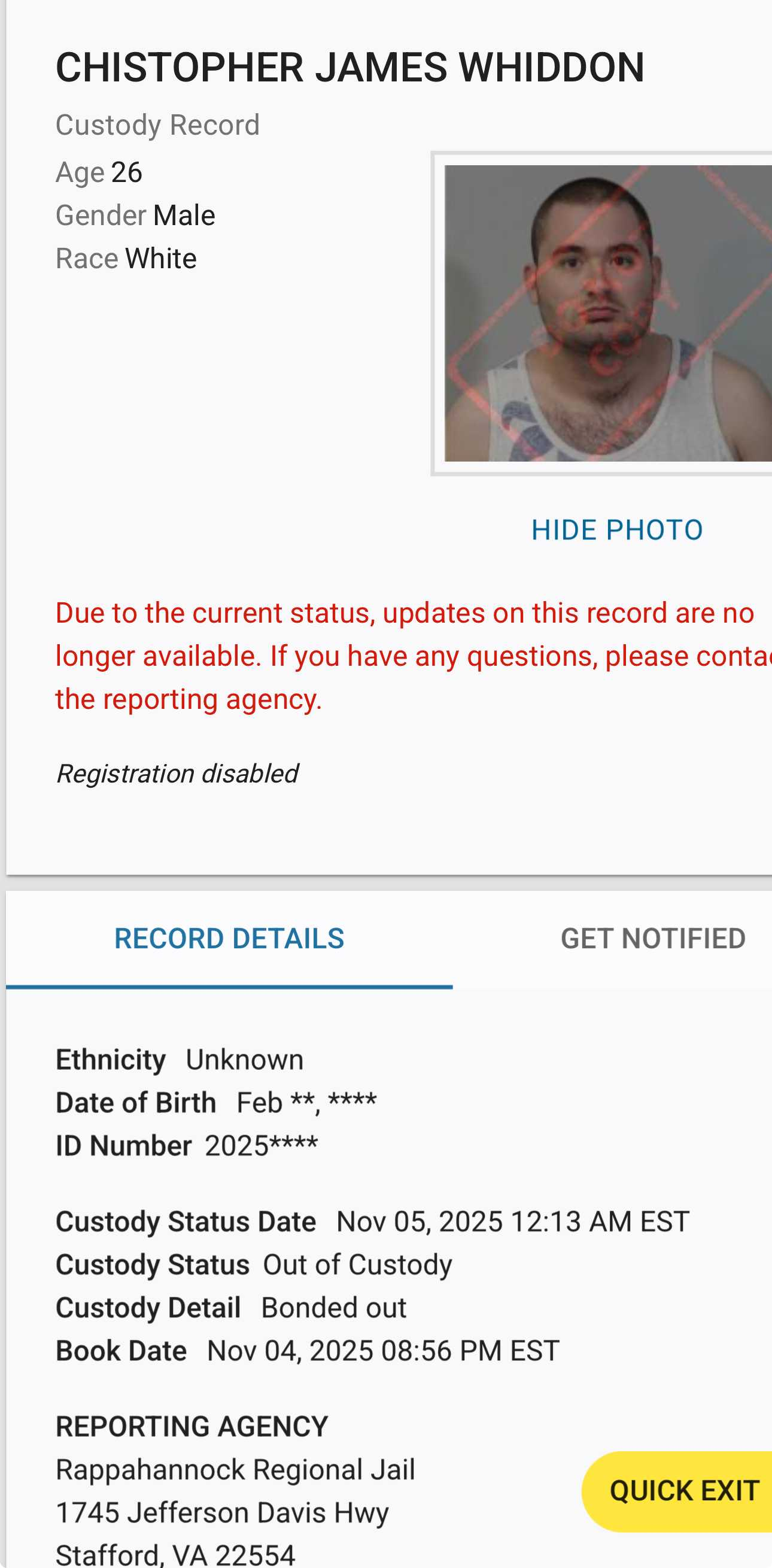Tap the HIDE PHOTO link
772x1568 pixels.
tap(616, 530)
